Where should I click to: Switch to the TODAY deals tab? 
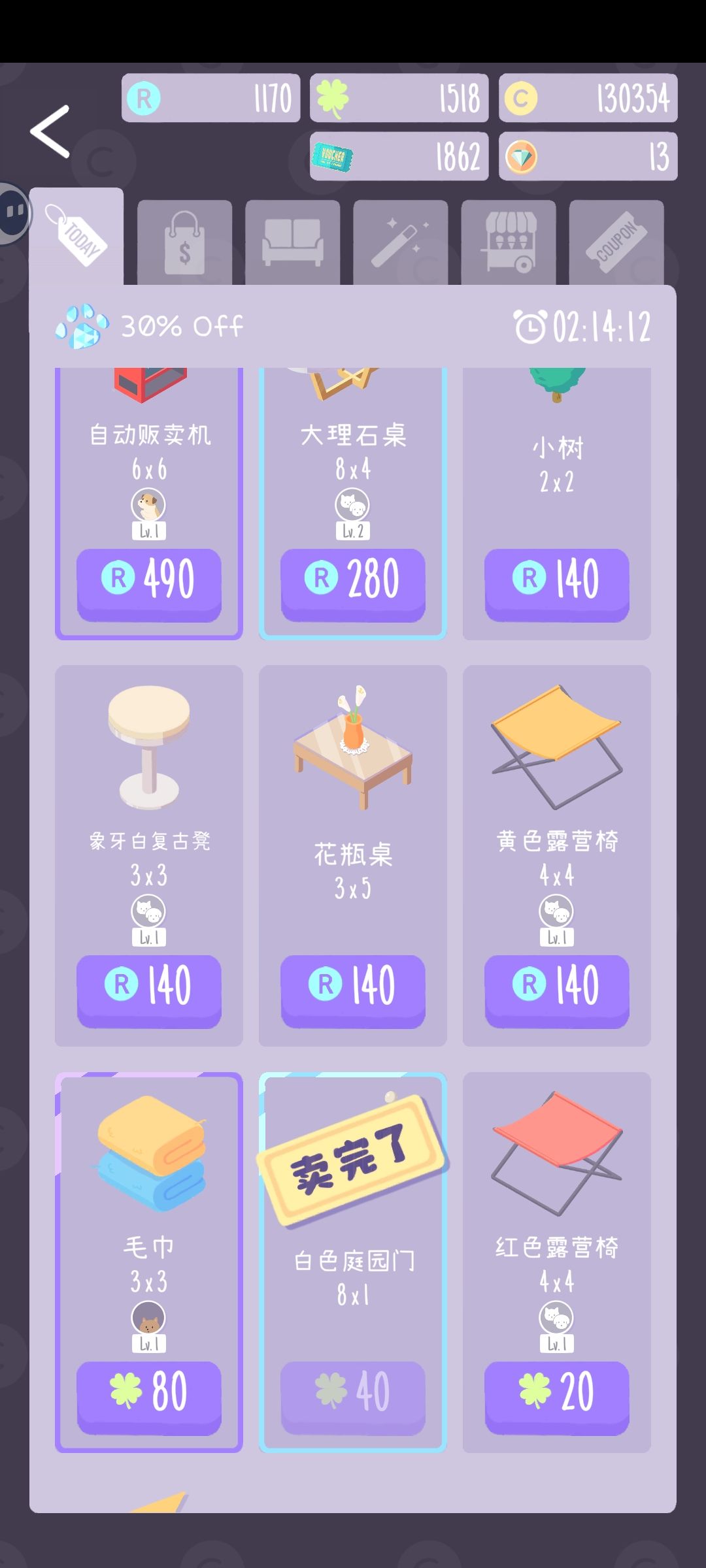[77, 237]
